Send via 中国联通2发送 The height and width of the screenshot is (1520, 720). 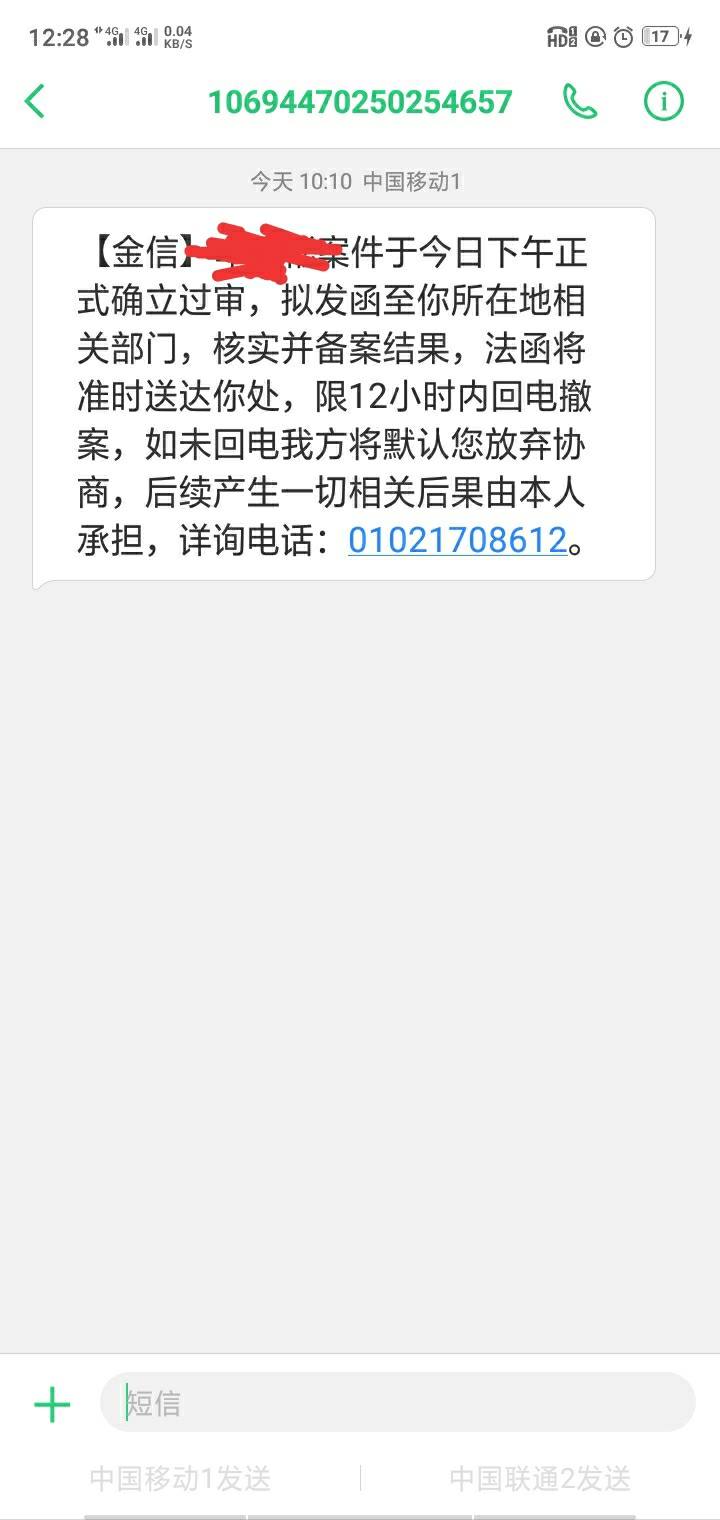click(540, 1478)
